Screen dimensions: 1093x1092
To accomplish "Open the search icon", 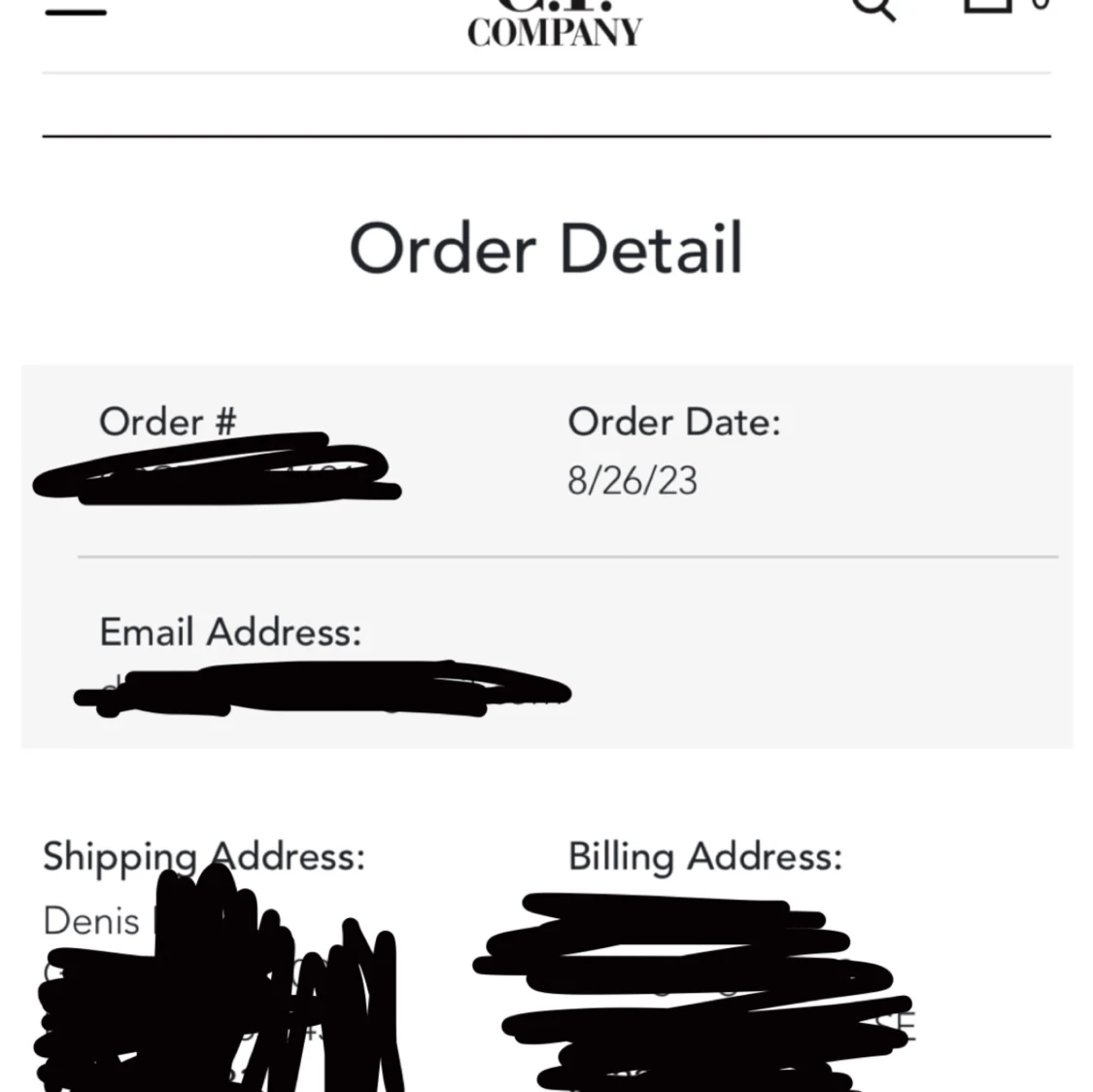I will pyautogui.click(x=872, y=8).
